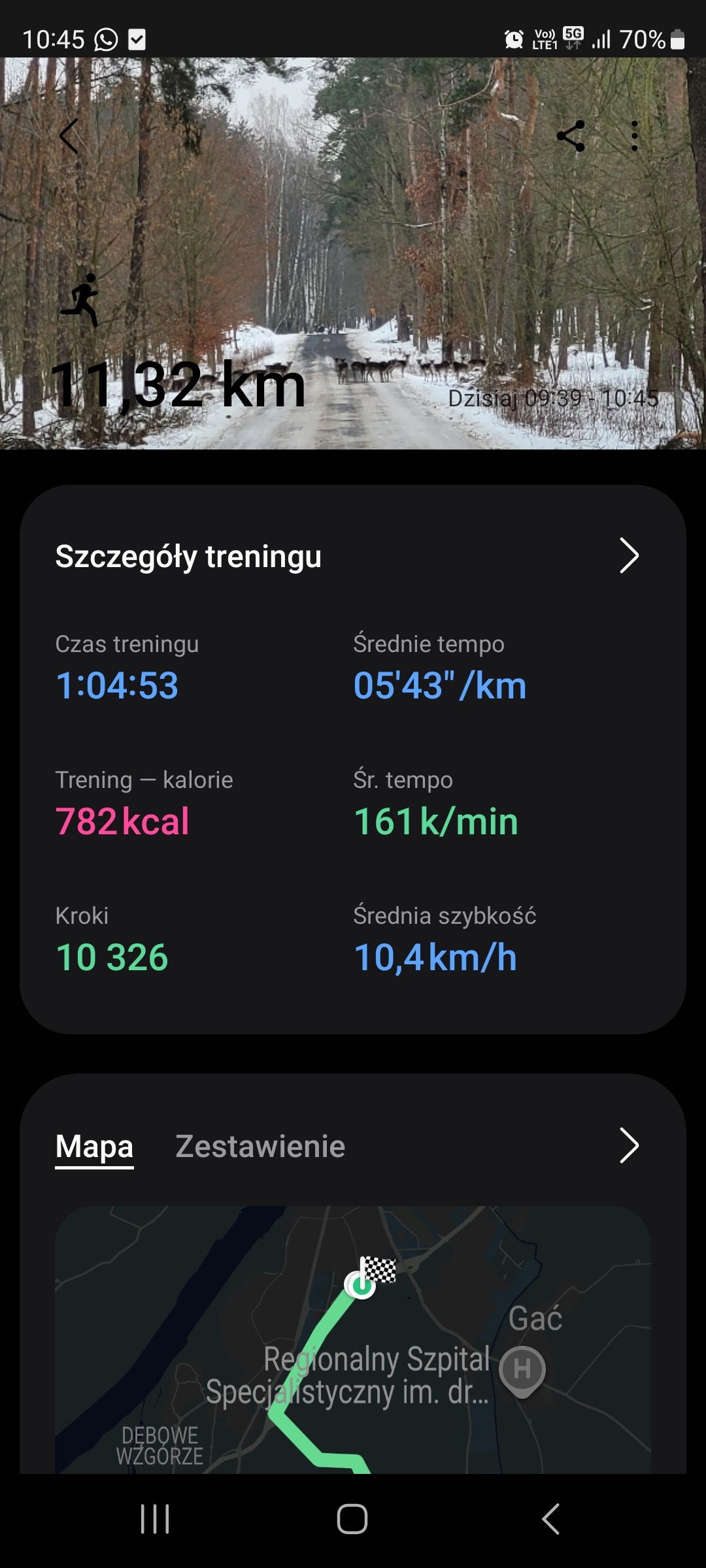Tap the battery indicator showing 70%
The width and height of the screenshot is (706, 1568).
(x=678, y=39)
